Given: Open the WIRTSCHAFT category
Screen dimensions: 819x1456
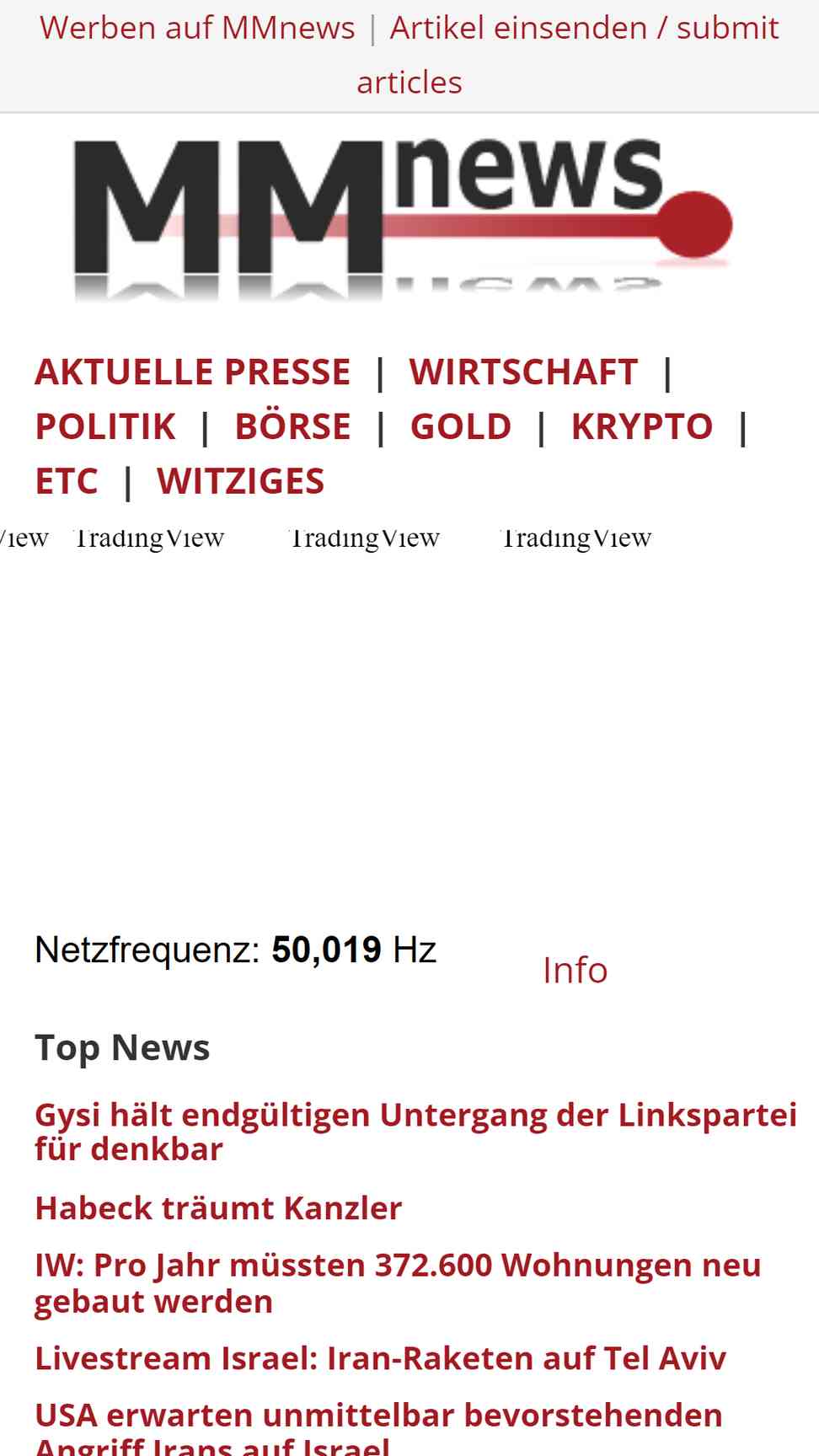Looking at the screenshot, I should tap(523, 372).
